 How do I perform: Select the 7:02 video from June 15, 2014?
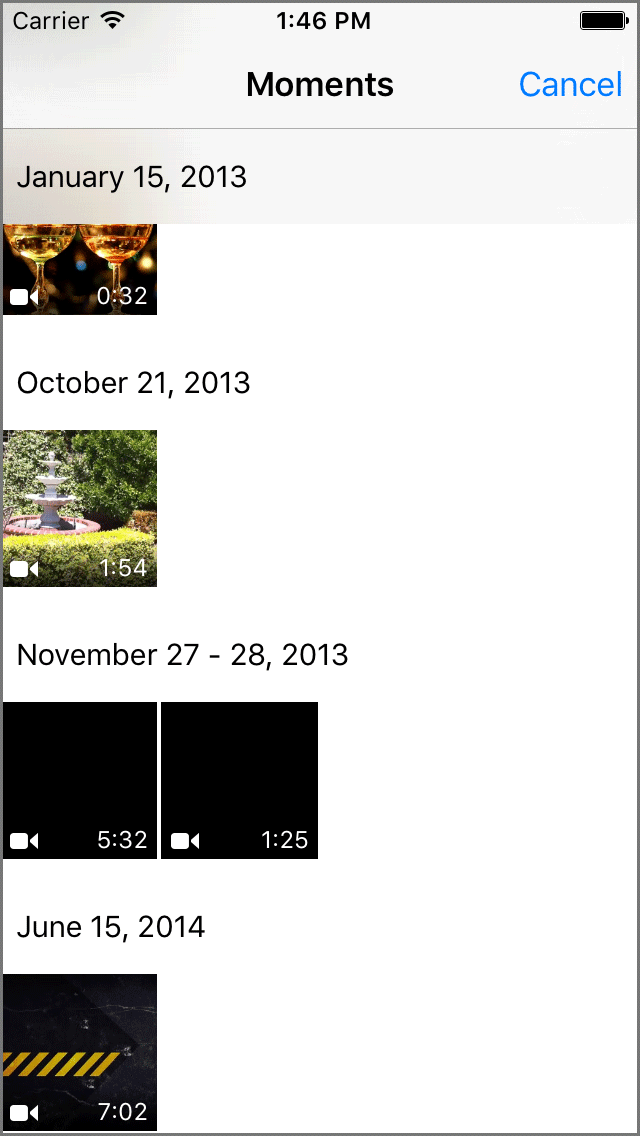pyautogui.click(x=80, y=1052)
